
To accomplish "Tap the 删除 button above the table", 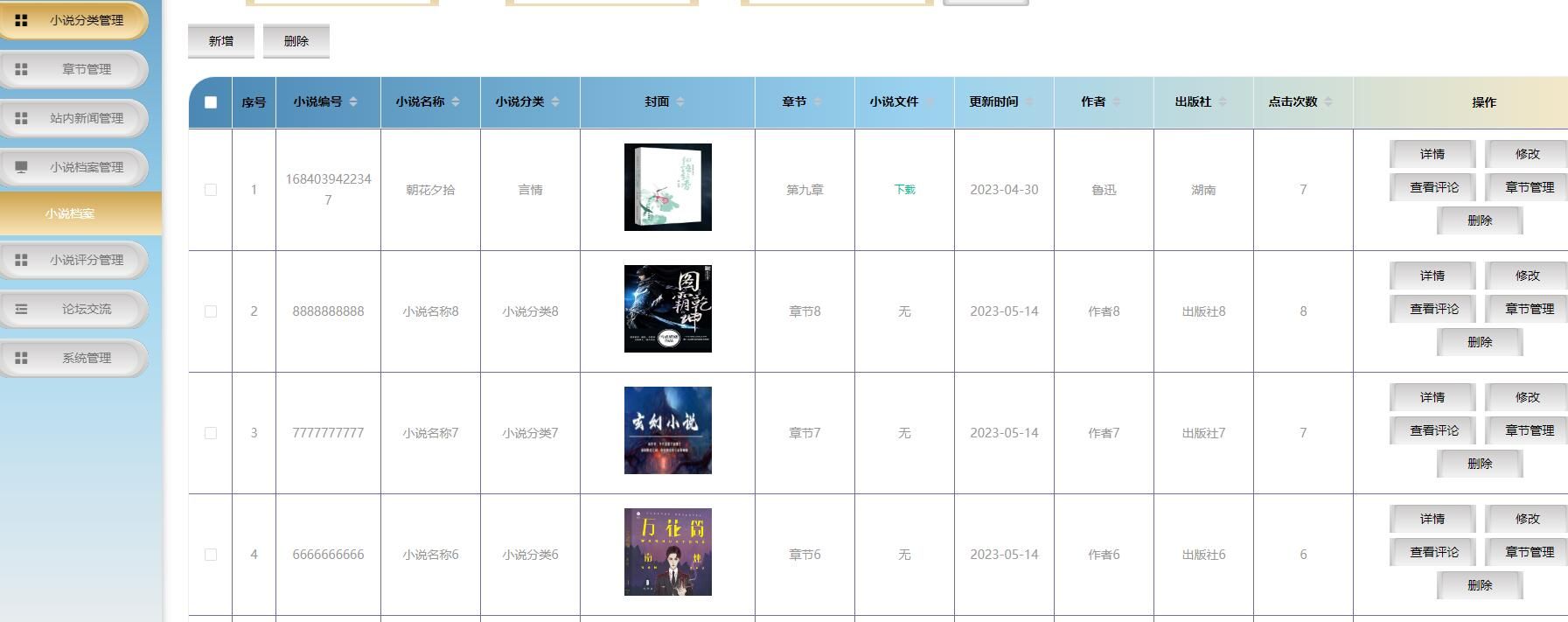I will pyautogui.click(x=296, y=41).
